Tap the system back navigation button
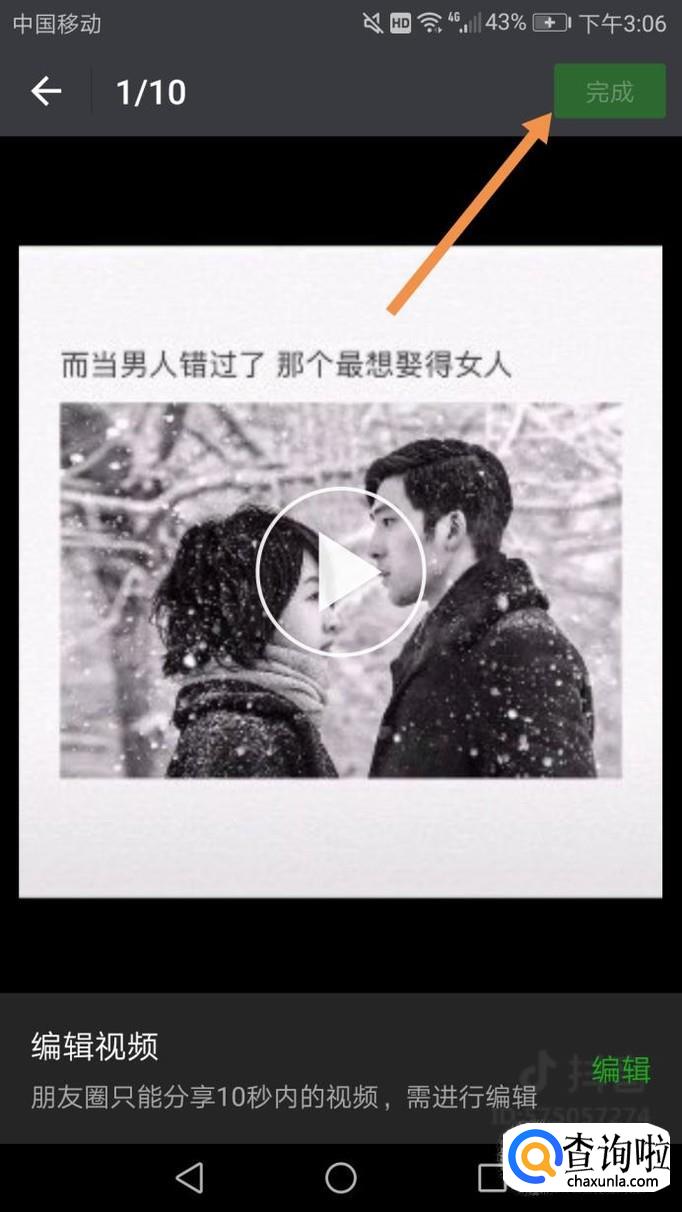This screenshot has width=682, height=1212. point(190,1177)
